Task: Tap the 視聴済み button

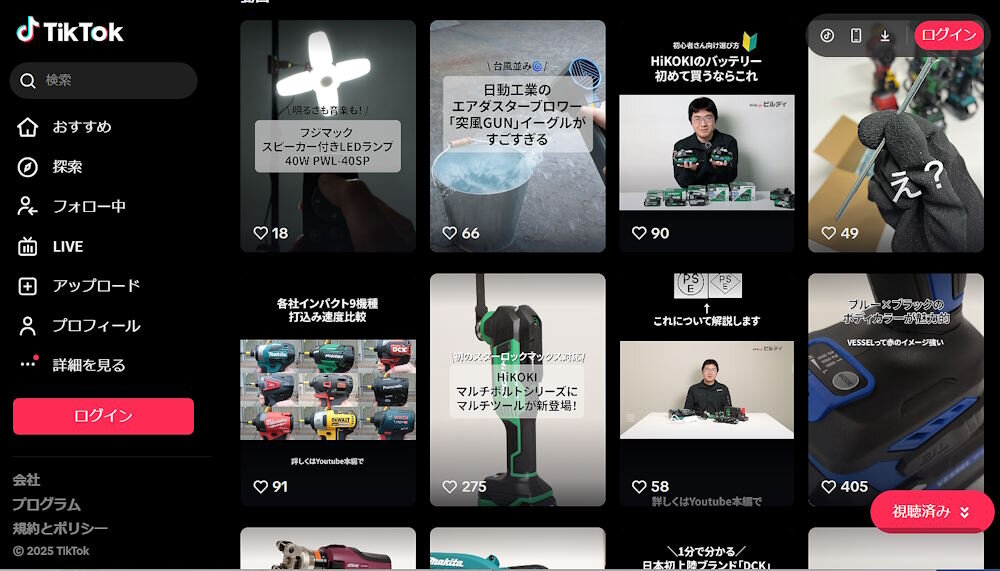Action: 931,511
